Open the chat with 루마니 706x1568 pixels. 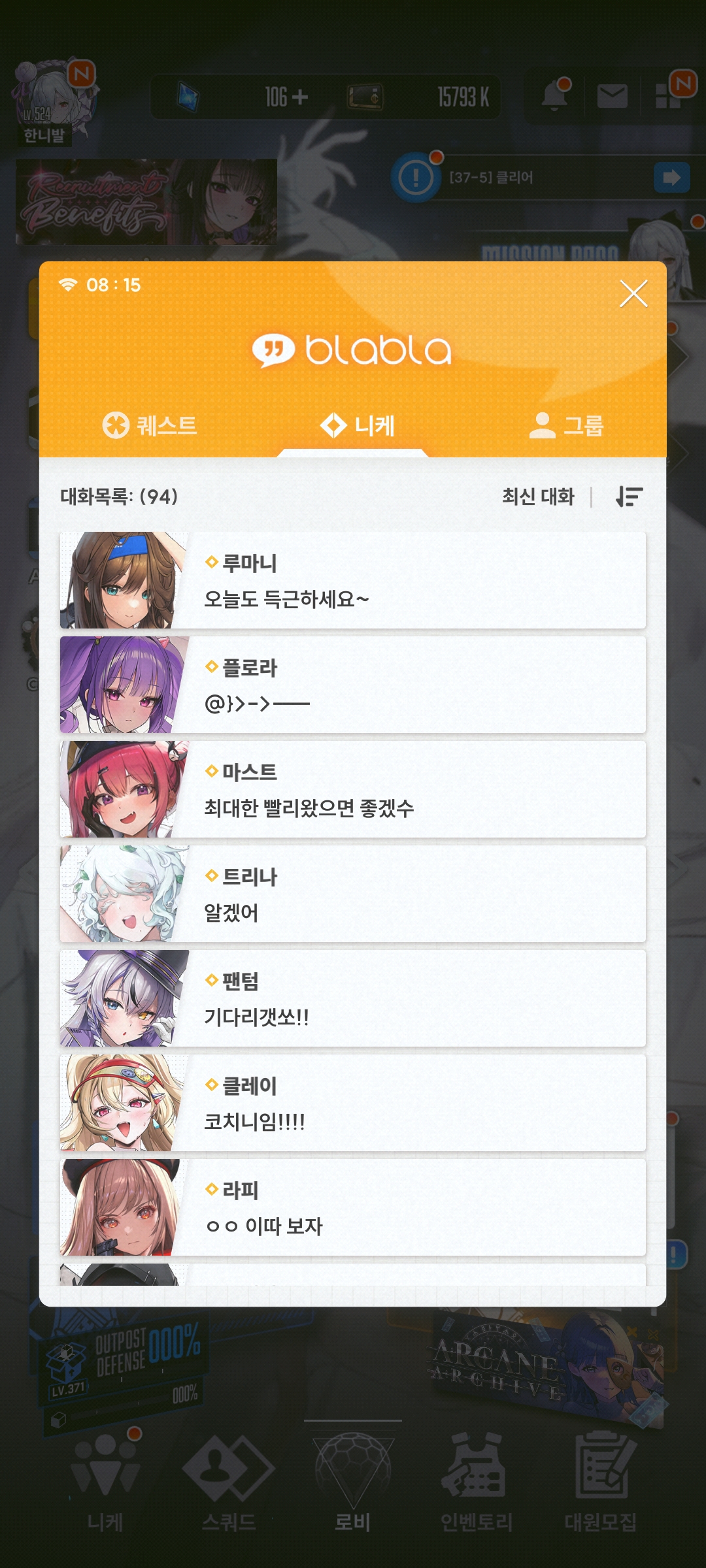click(x=353, y=580)
